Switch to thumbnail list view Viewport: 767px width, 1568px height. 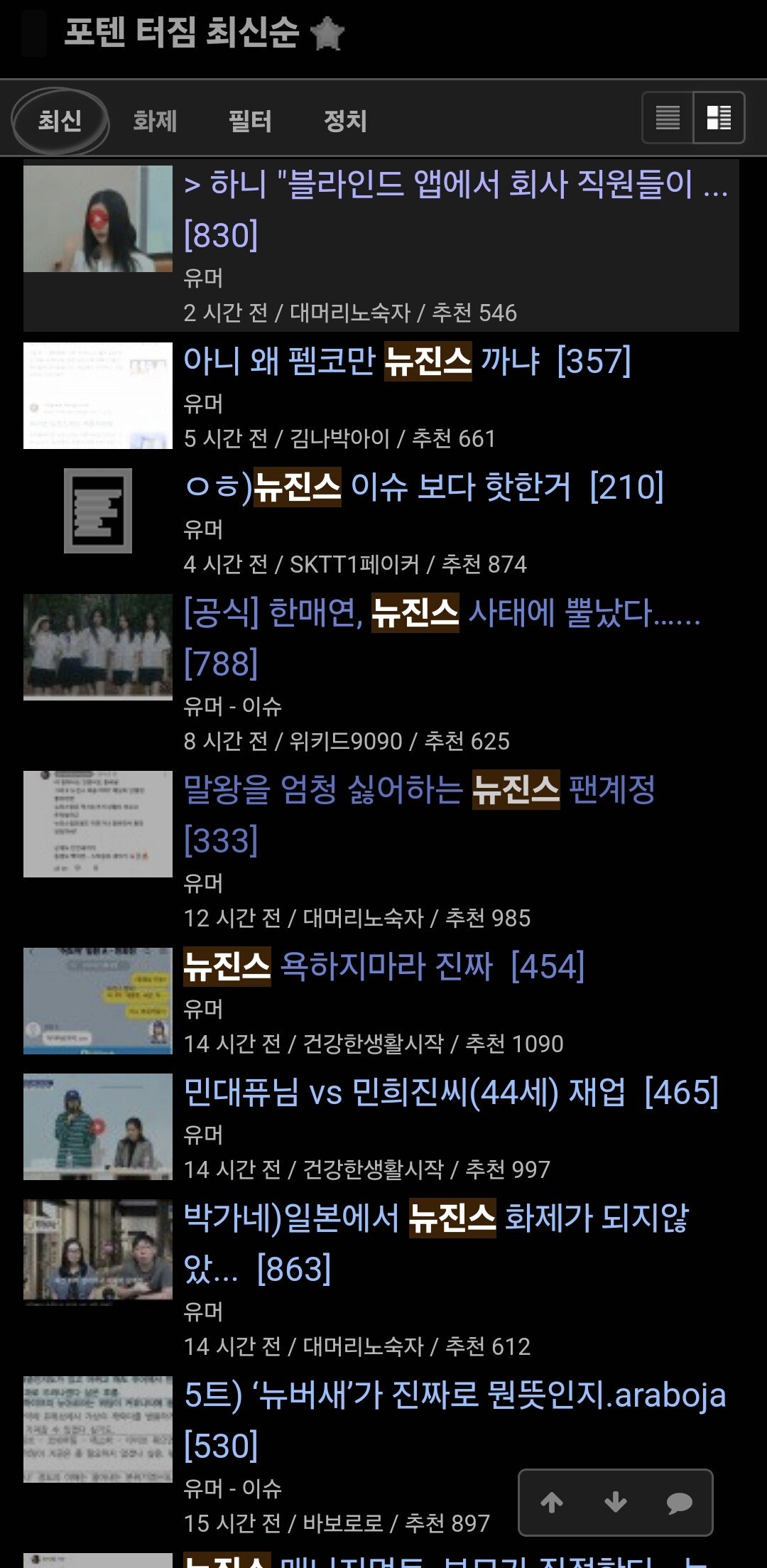(719, 118)
